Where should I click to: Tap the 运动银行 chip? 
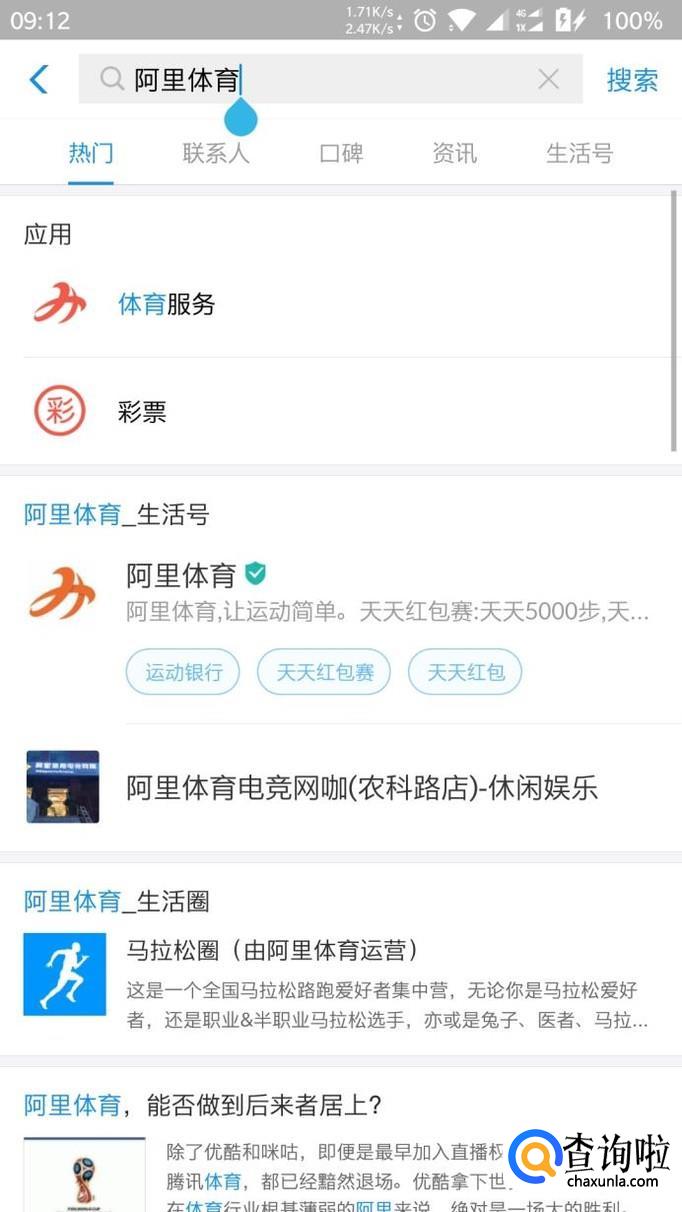pyautogui.click(x=183, y=672)
